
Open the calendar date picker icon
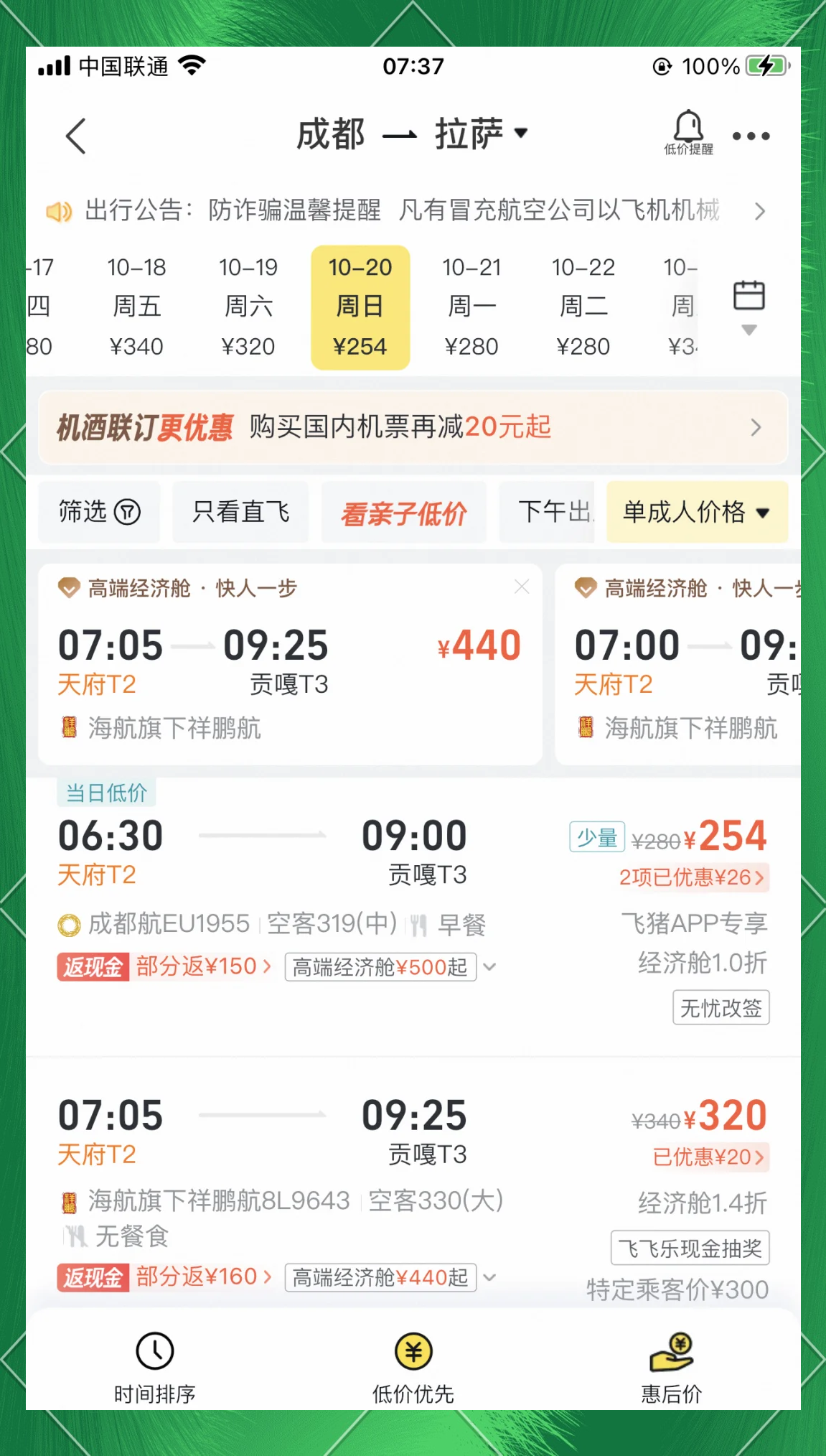click(749, 295)
